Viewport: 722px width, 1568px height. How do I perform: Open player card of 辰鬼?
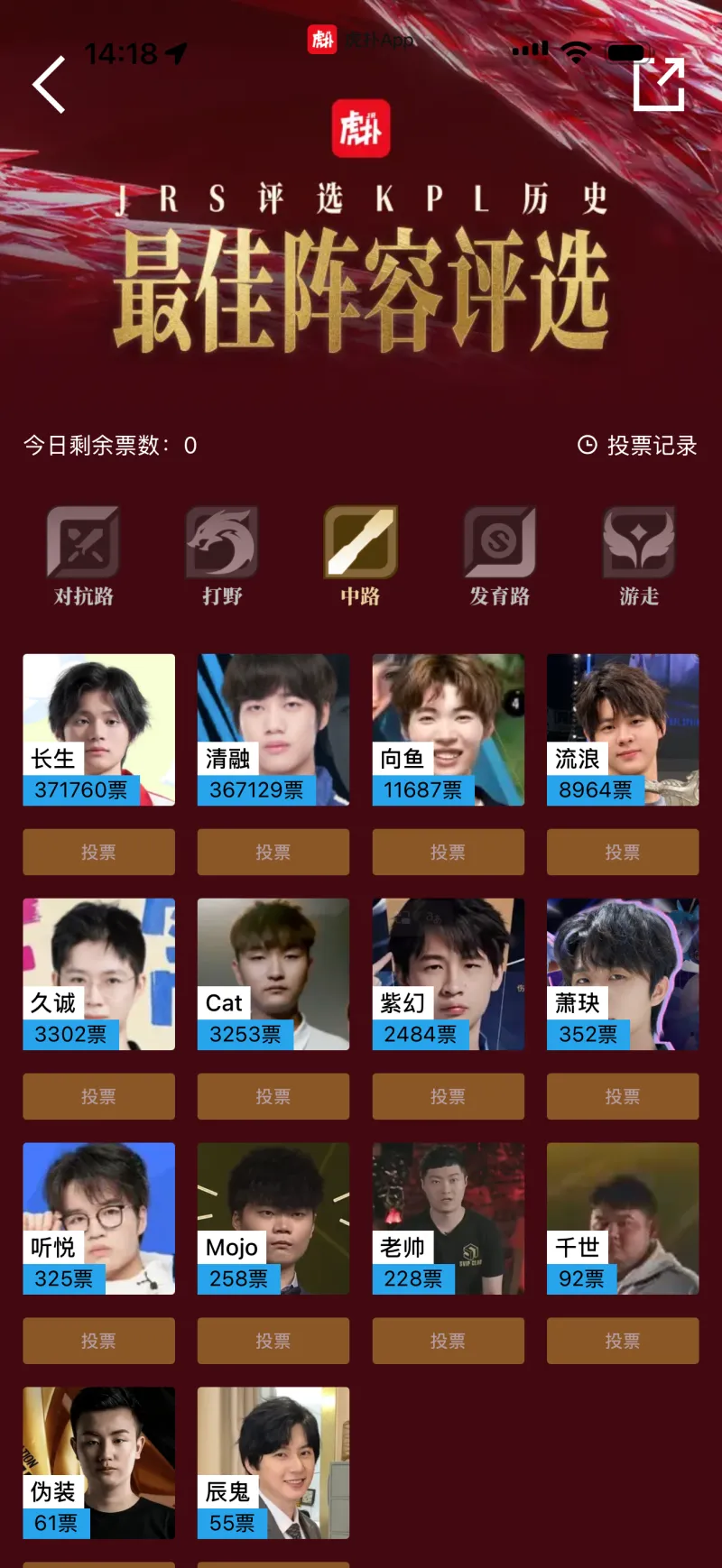coord(273,1462)
